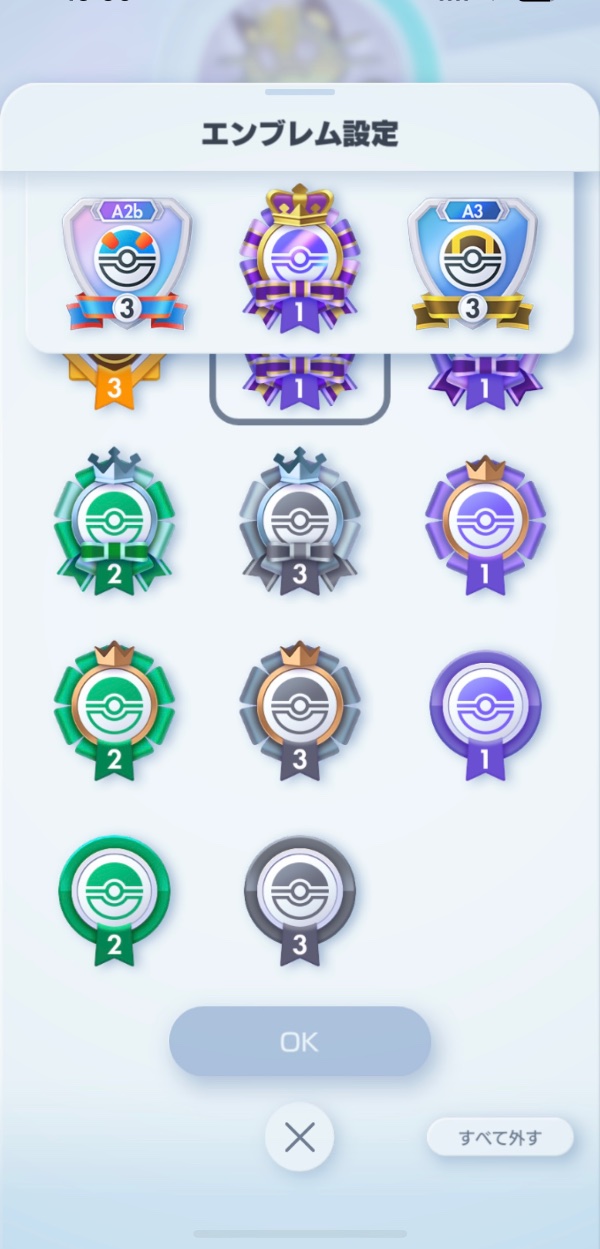Viewport: 600px width, 1249px height.
Task: Tap the A2b shield emblem slot
Action: click(x=125, y=263)
